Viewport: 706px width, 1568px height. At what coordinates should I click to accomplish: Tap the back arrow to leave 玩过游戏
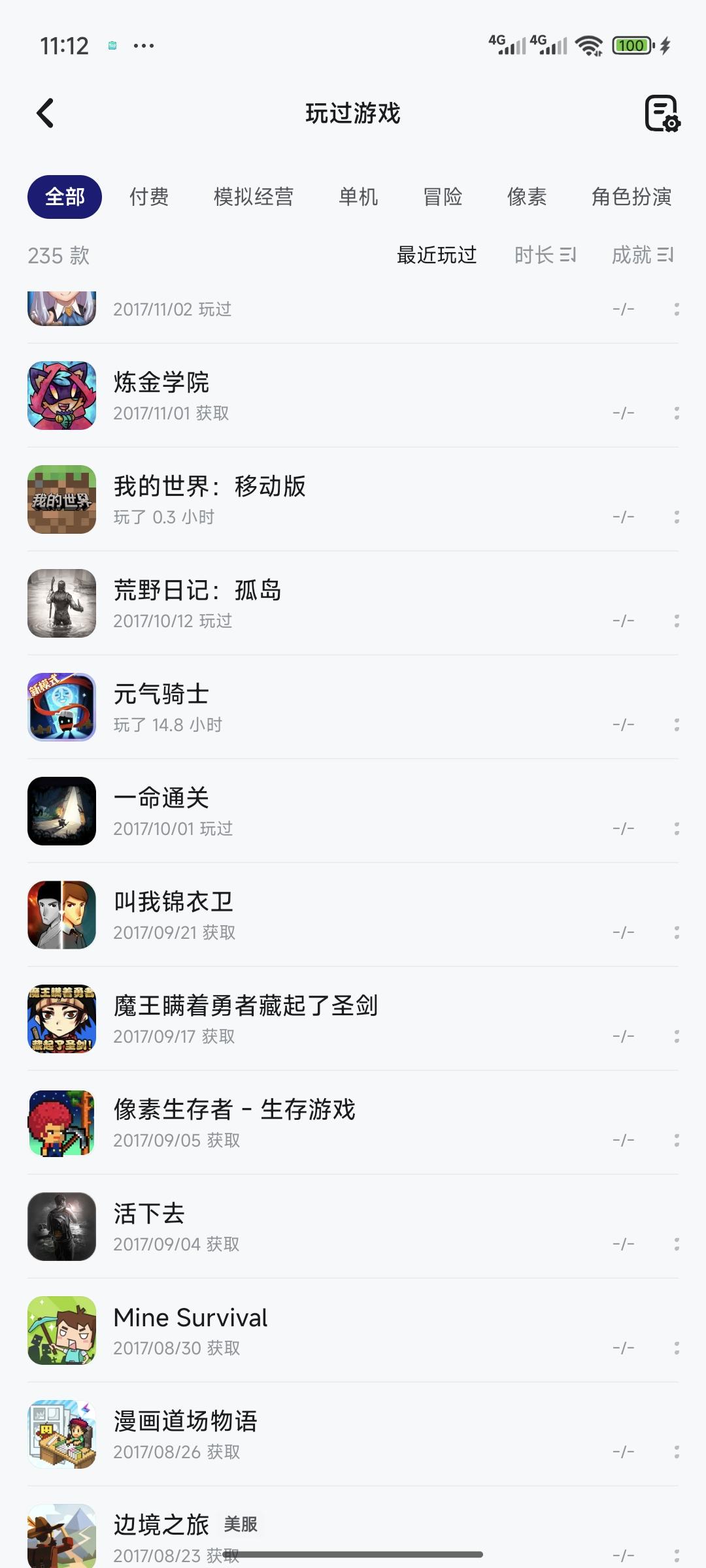pos(44,113)
